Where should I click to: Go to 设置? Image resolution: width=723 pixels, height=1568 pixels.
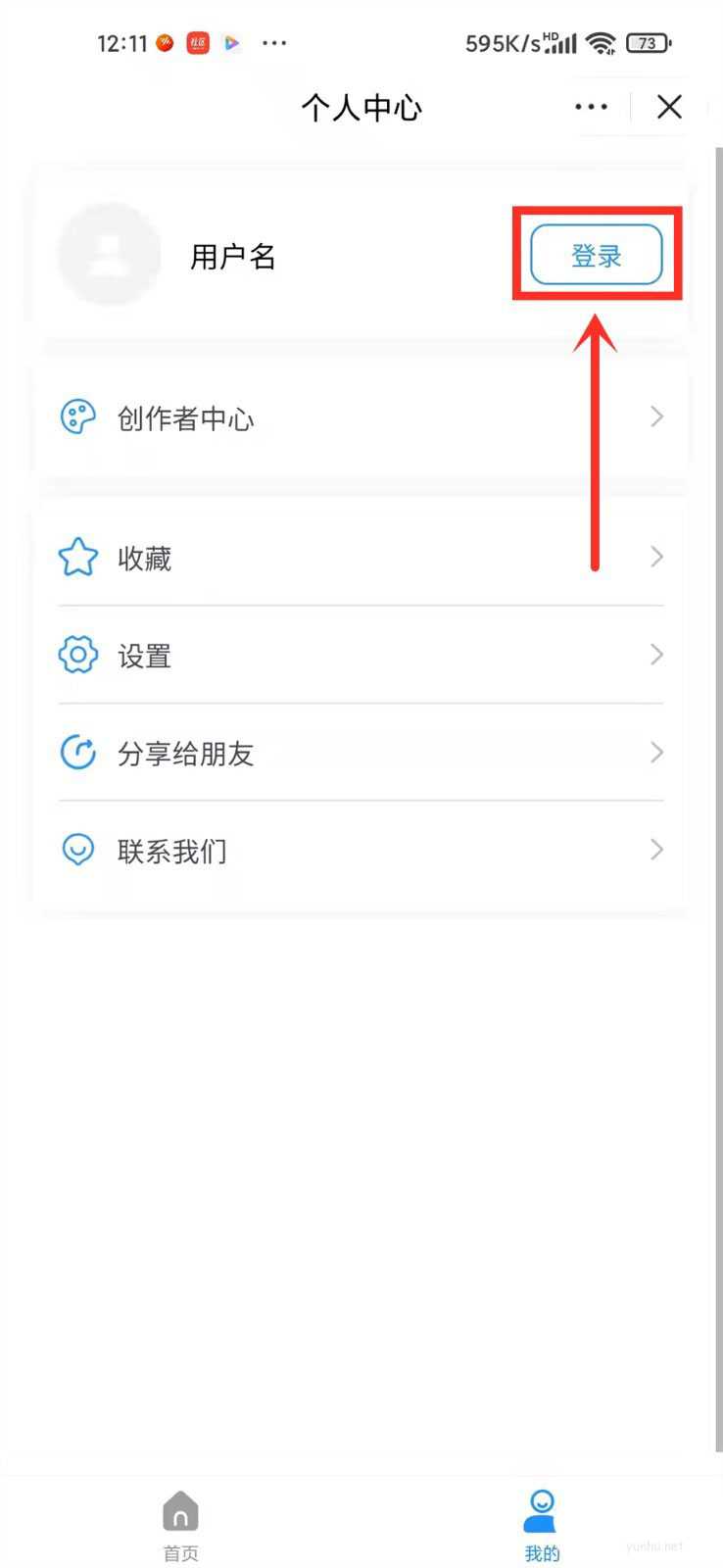click(x=361, y=656)
